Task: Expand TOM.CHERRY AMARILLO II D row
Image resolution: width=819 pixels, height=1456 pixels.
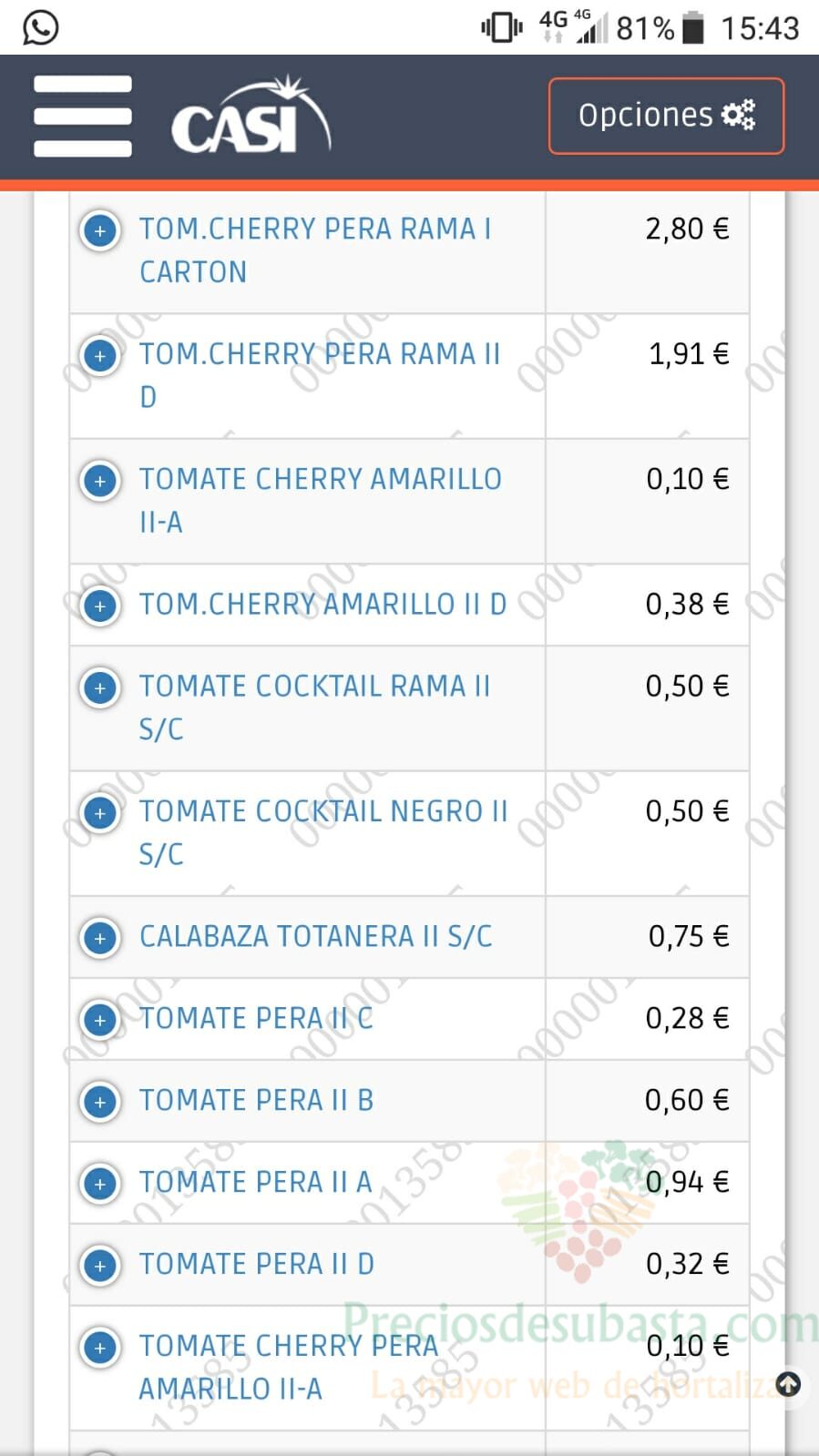Action: [x=100, y=606]
